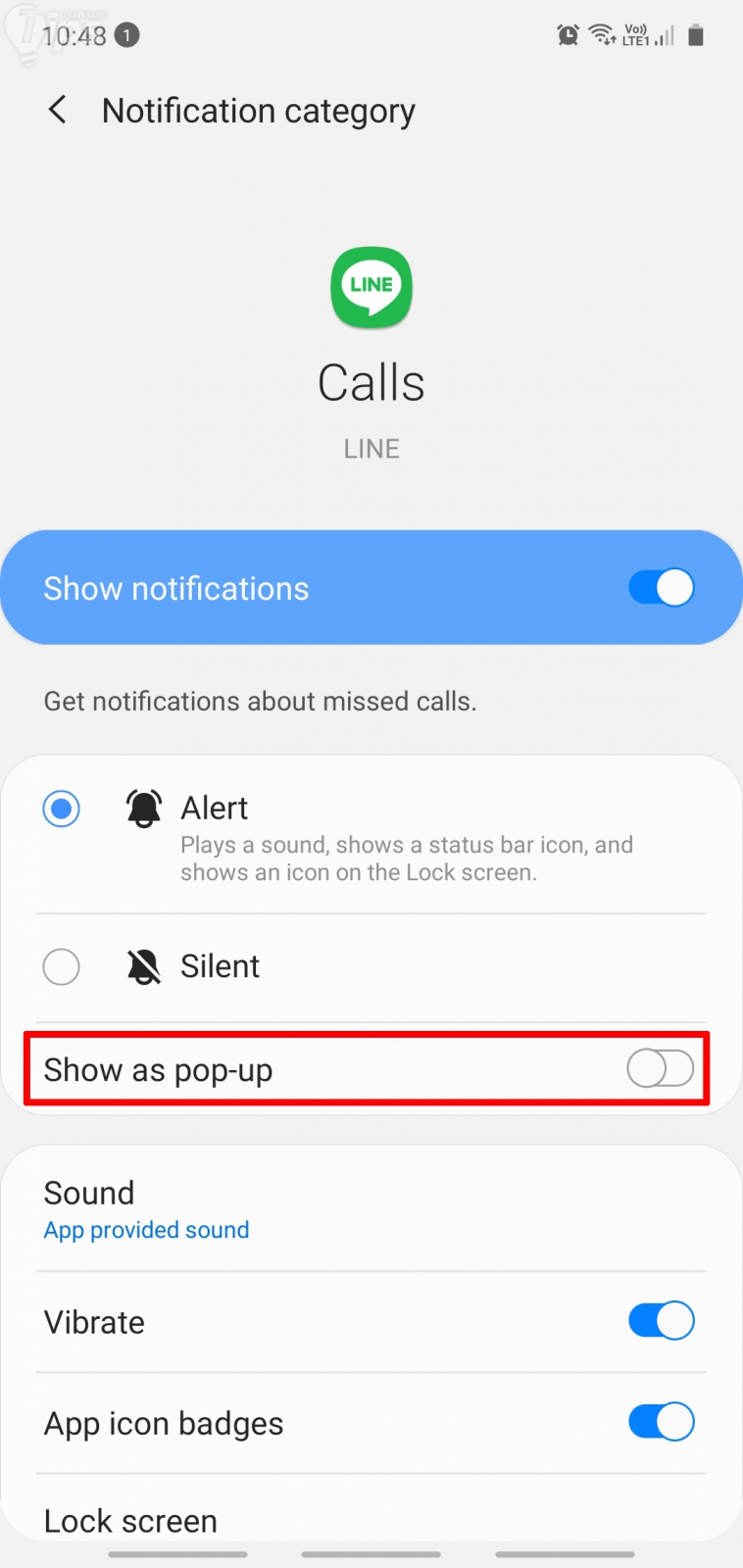Go back from Notification category
The height and width of the screenshot is (1568, 743).
click(x=58, y=110)
